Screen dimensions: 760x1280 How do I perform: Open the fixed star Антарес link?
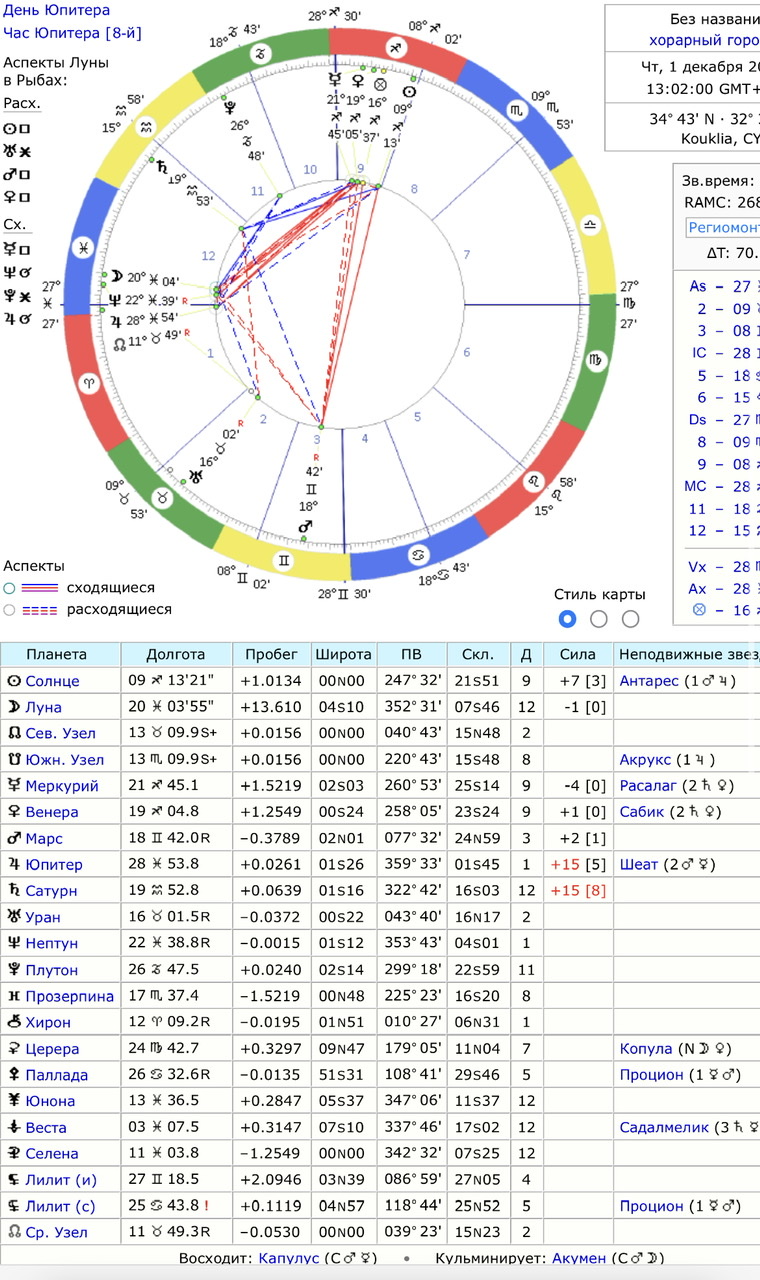649,681
